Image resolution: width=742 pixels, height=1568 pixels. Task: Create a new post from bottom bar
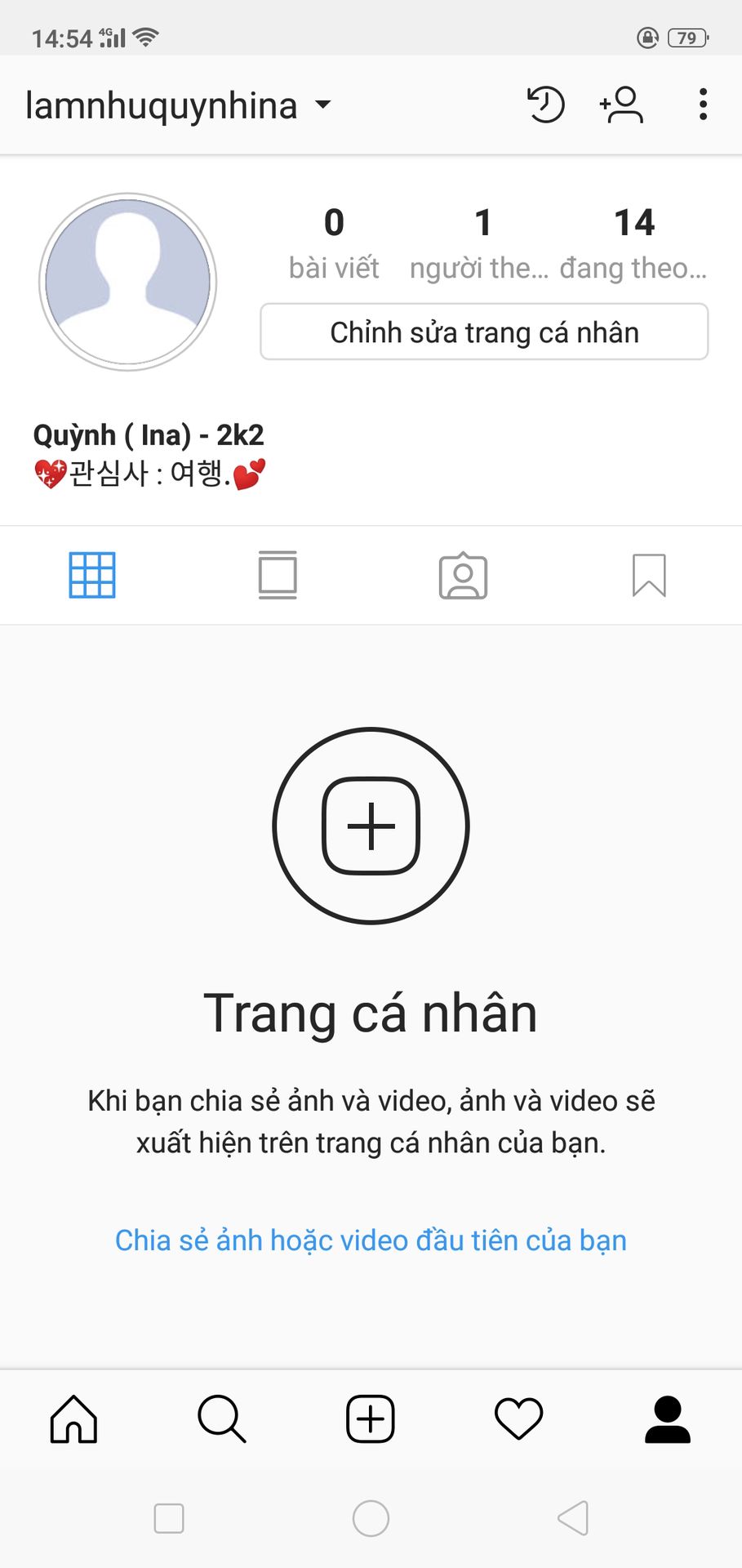371,1419
